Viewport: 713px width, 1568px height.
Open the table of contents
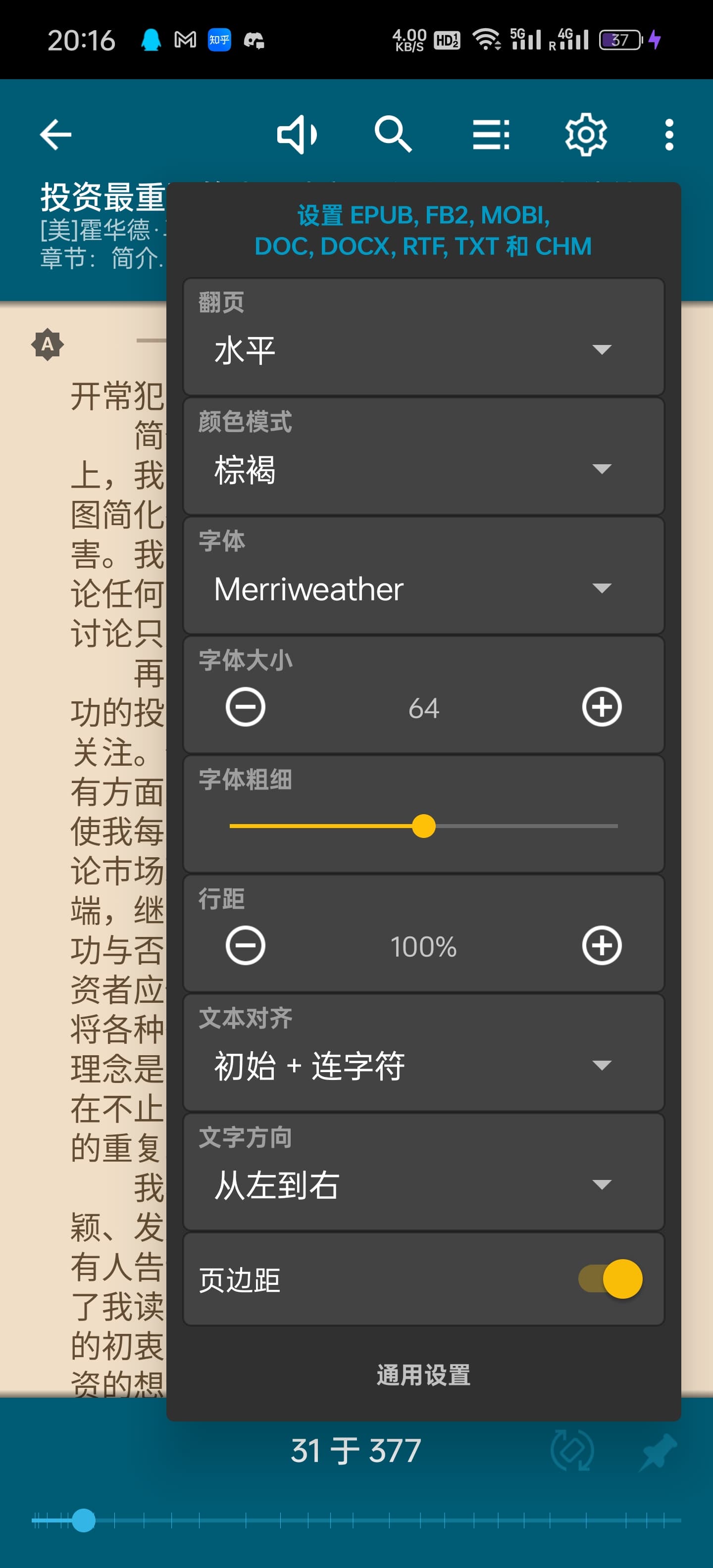(x=491, y=135)
